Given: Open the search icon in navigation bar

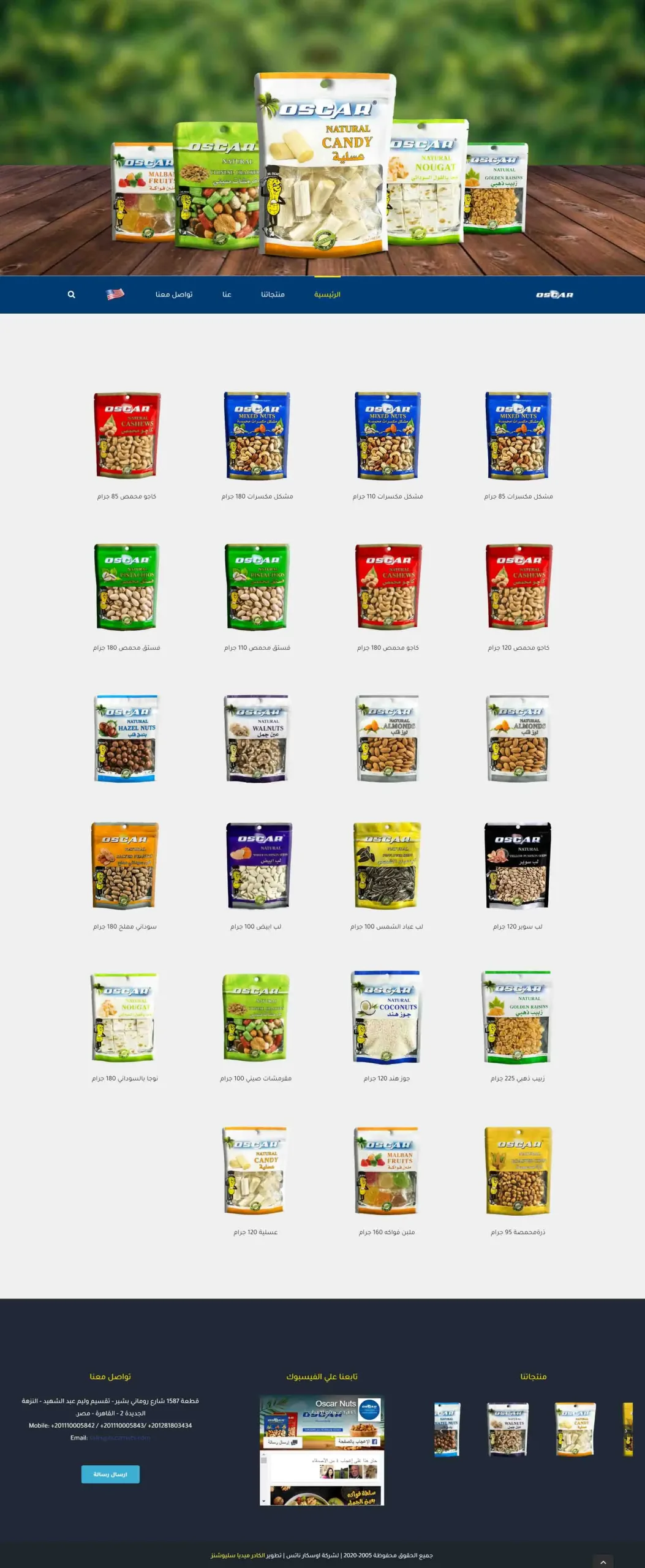Looking at the screenshot, I should coord(72,295).
